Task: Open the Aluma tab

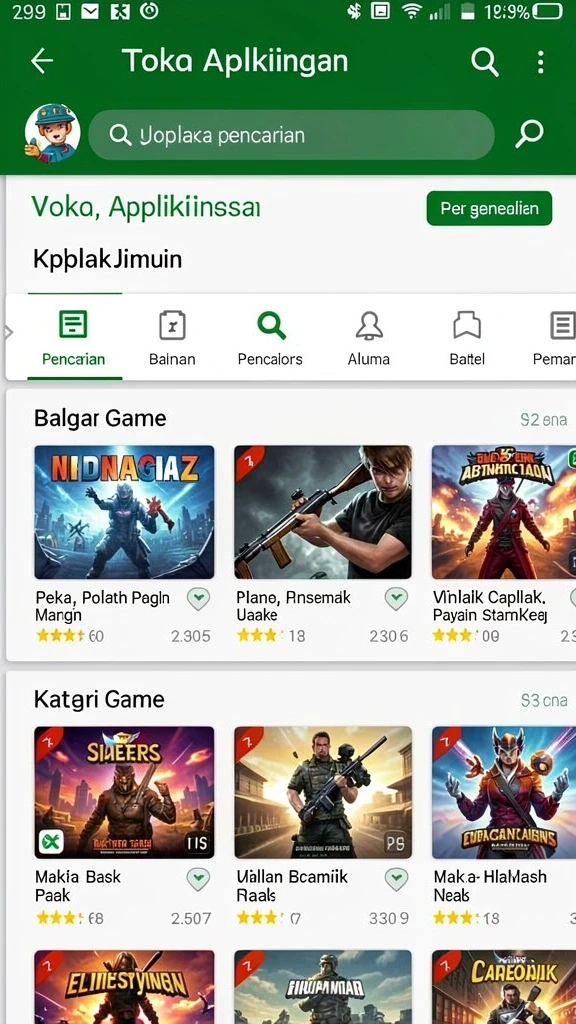Action: [x=368, y=338]
